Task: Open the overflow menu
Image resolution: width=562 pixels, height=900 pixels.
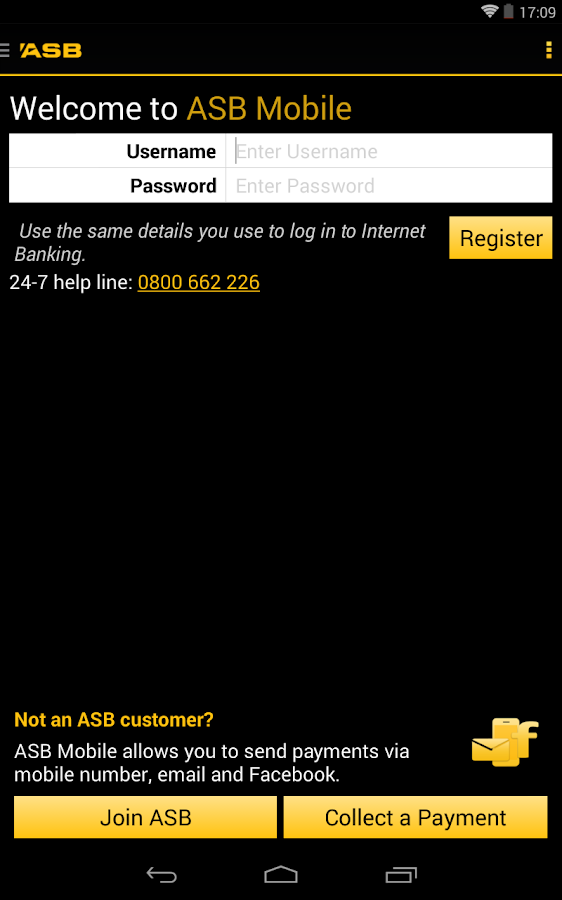Action: click(x=548, y=51)
